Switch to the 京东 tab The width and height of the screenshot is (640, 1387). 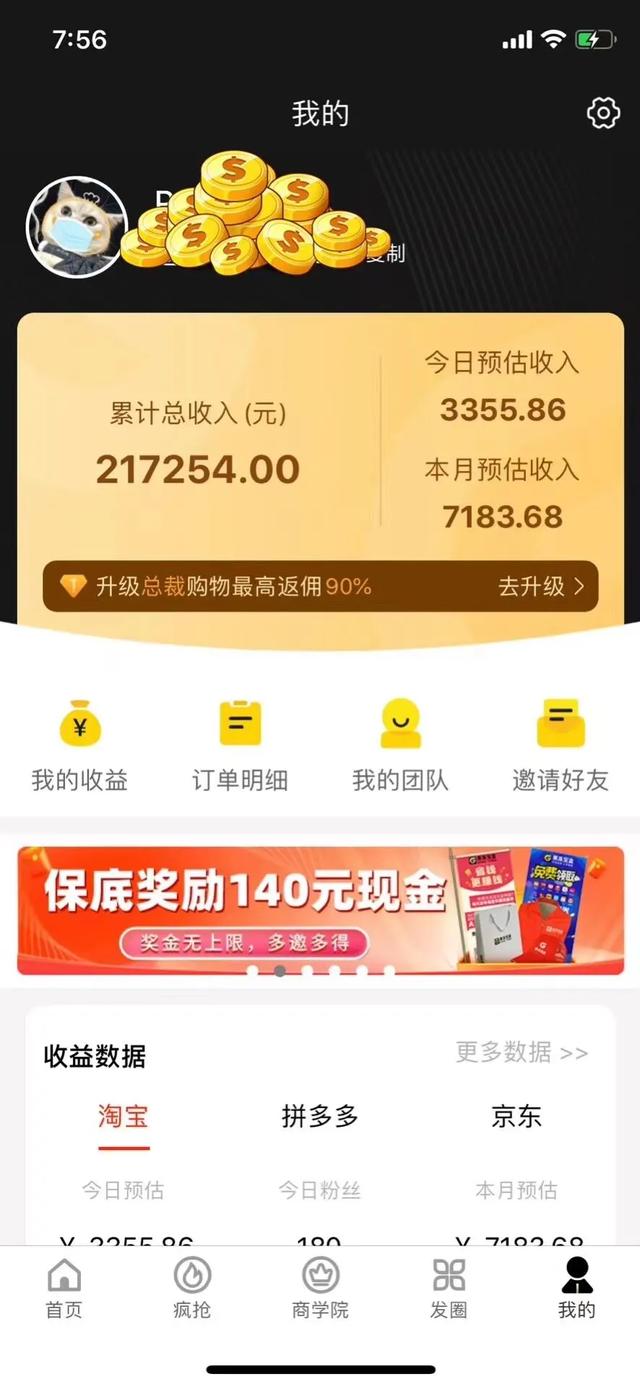pos(516,1116)
